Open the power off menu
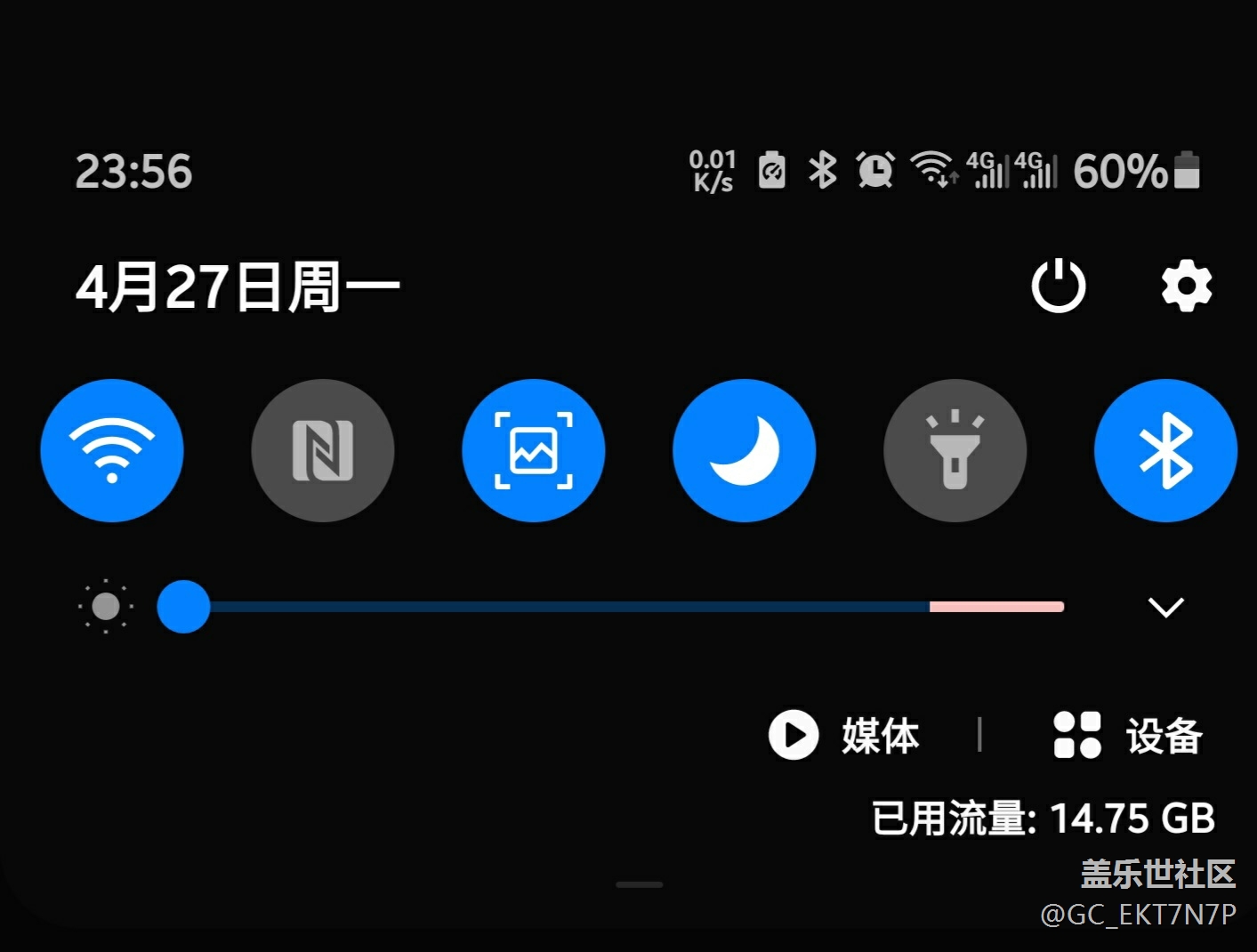The height and width of the screenshot is (952, 1257). [1058, 286]
